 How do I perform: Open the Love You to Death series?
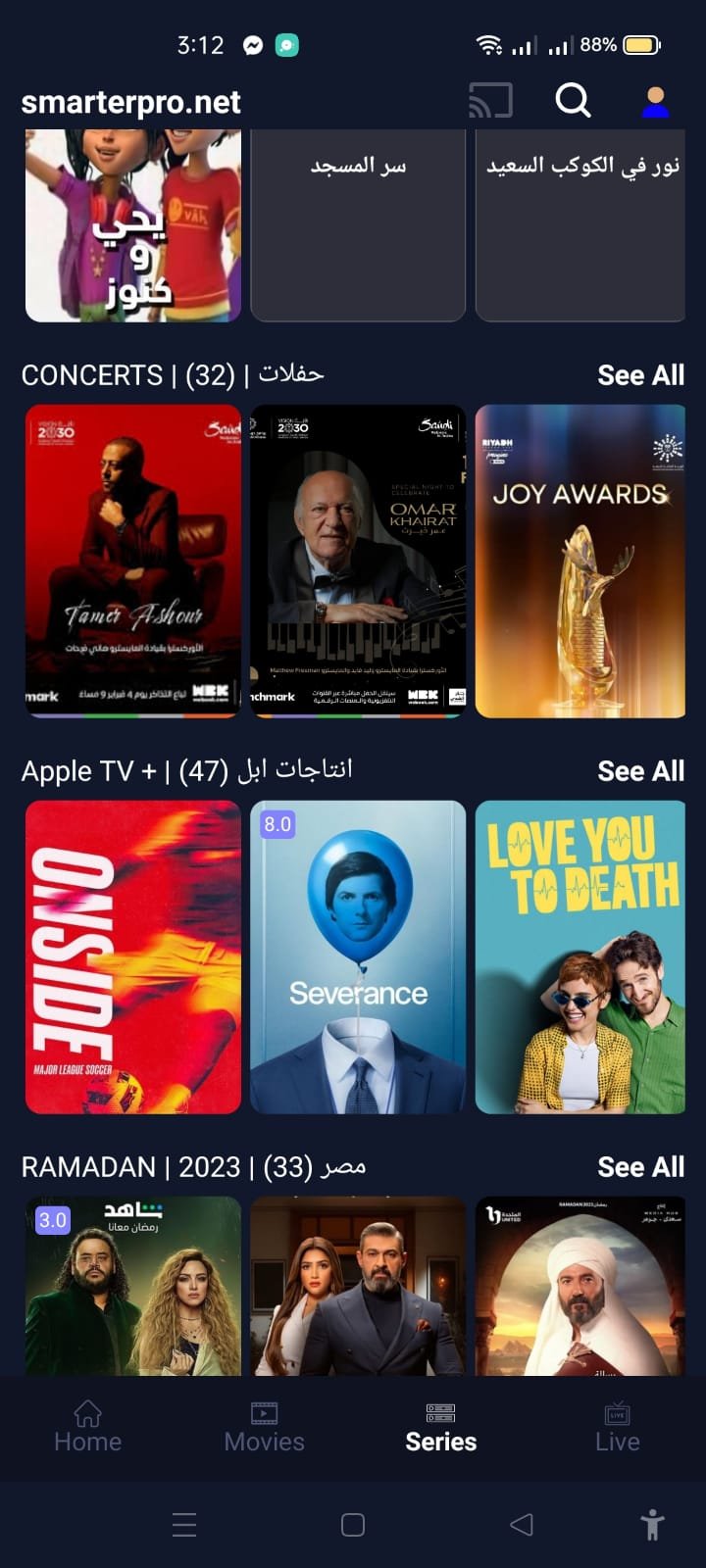click(x=580, y=956)
